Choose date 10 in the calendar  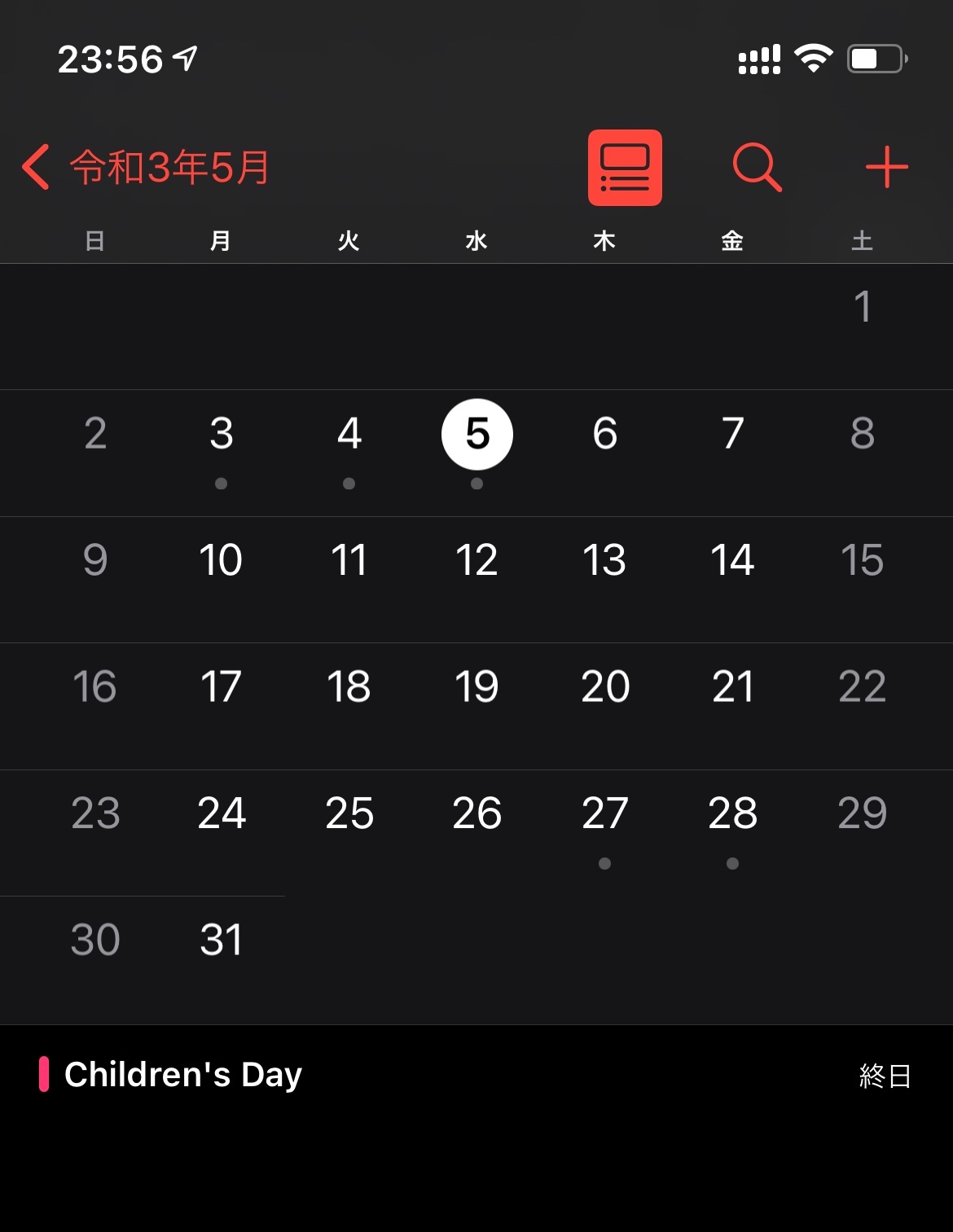(x=221, y=560)
